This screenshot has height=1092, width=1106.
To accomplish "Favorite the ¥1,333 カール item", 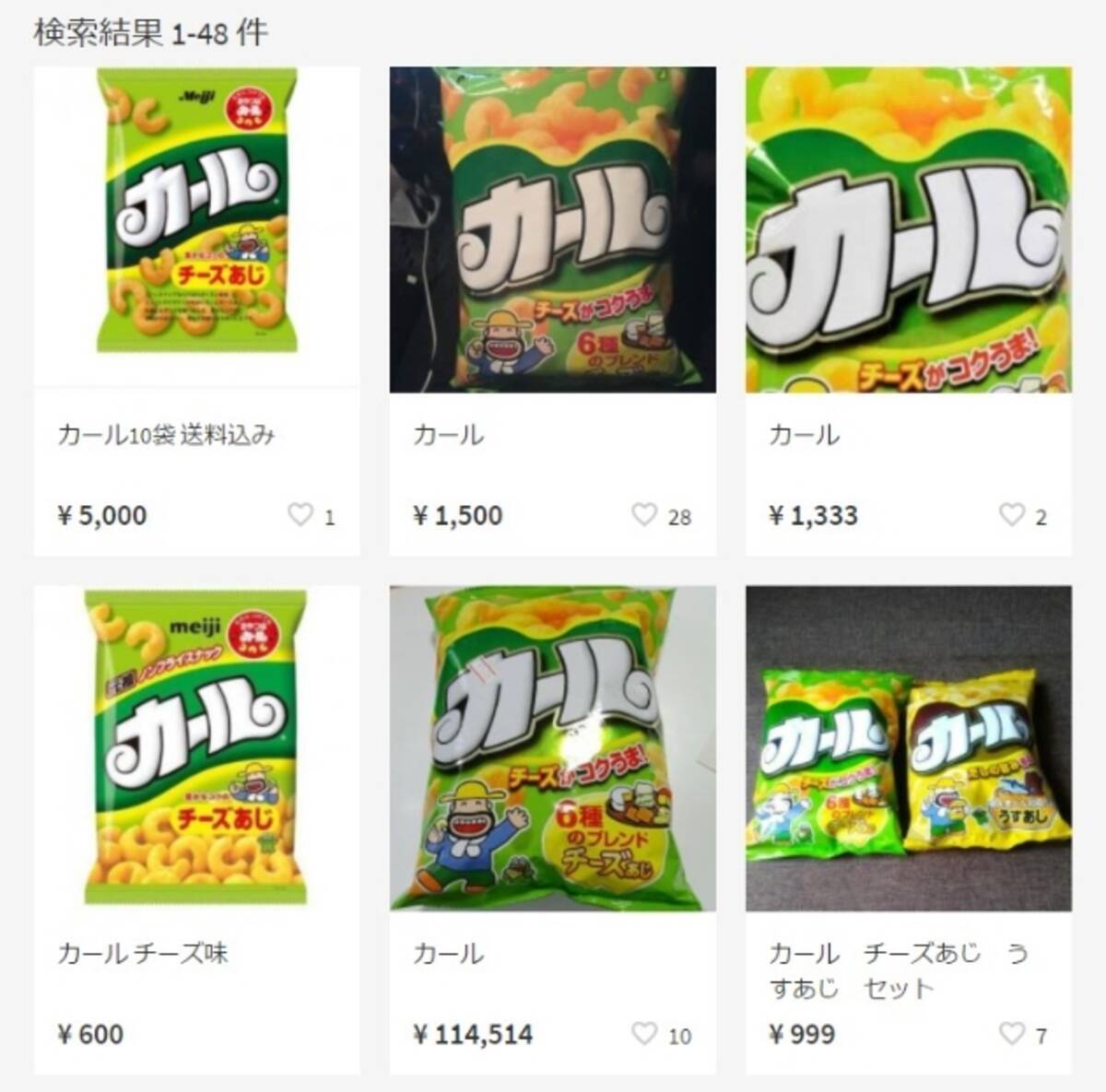I will click(x=1012, y=514).
